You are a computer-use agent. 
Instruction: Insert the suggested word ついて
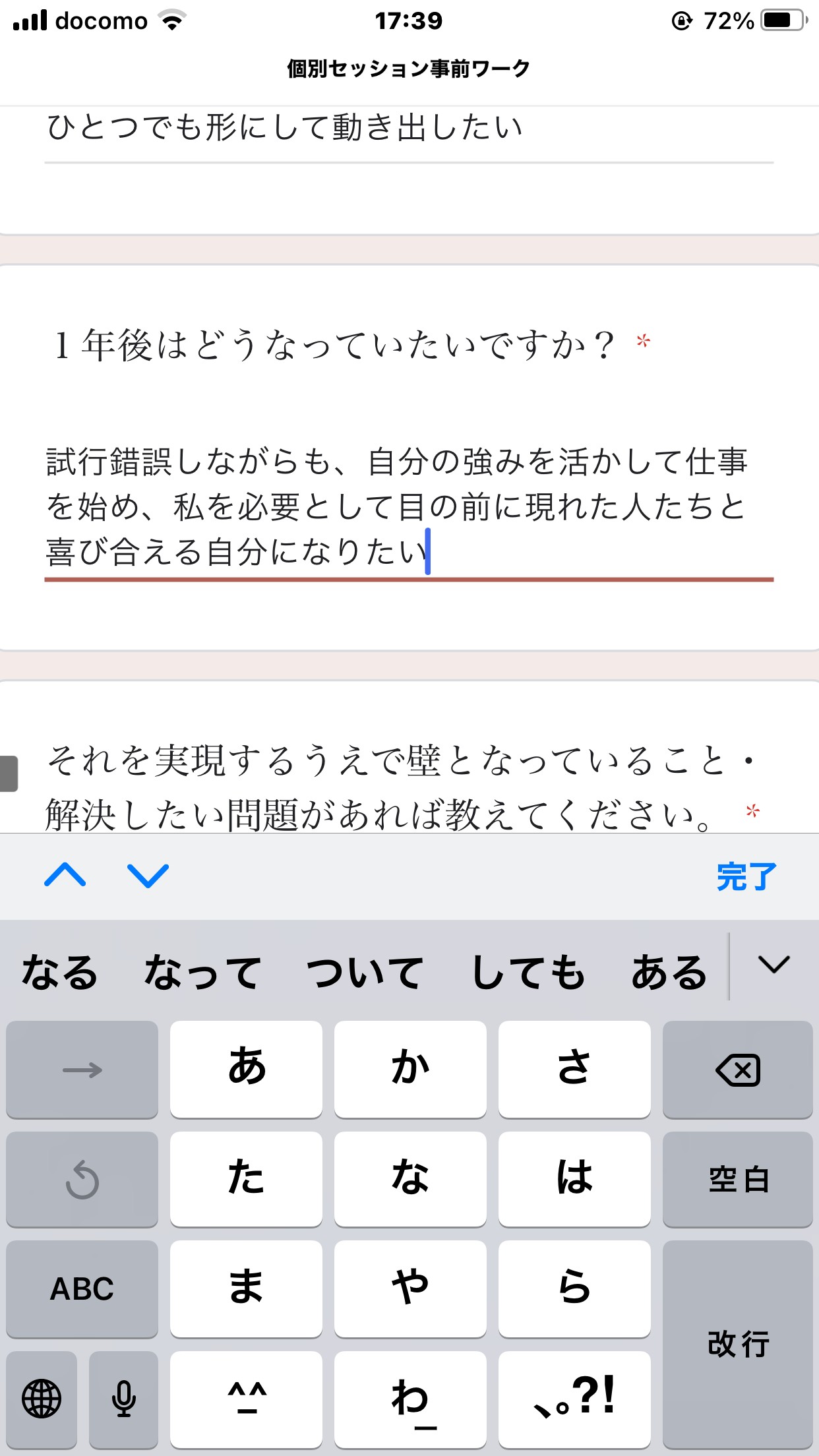pos(365,971)
